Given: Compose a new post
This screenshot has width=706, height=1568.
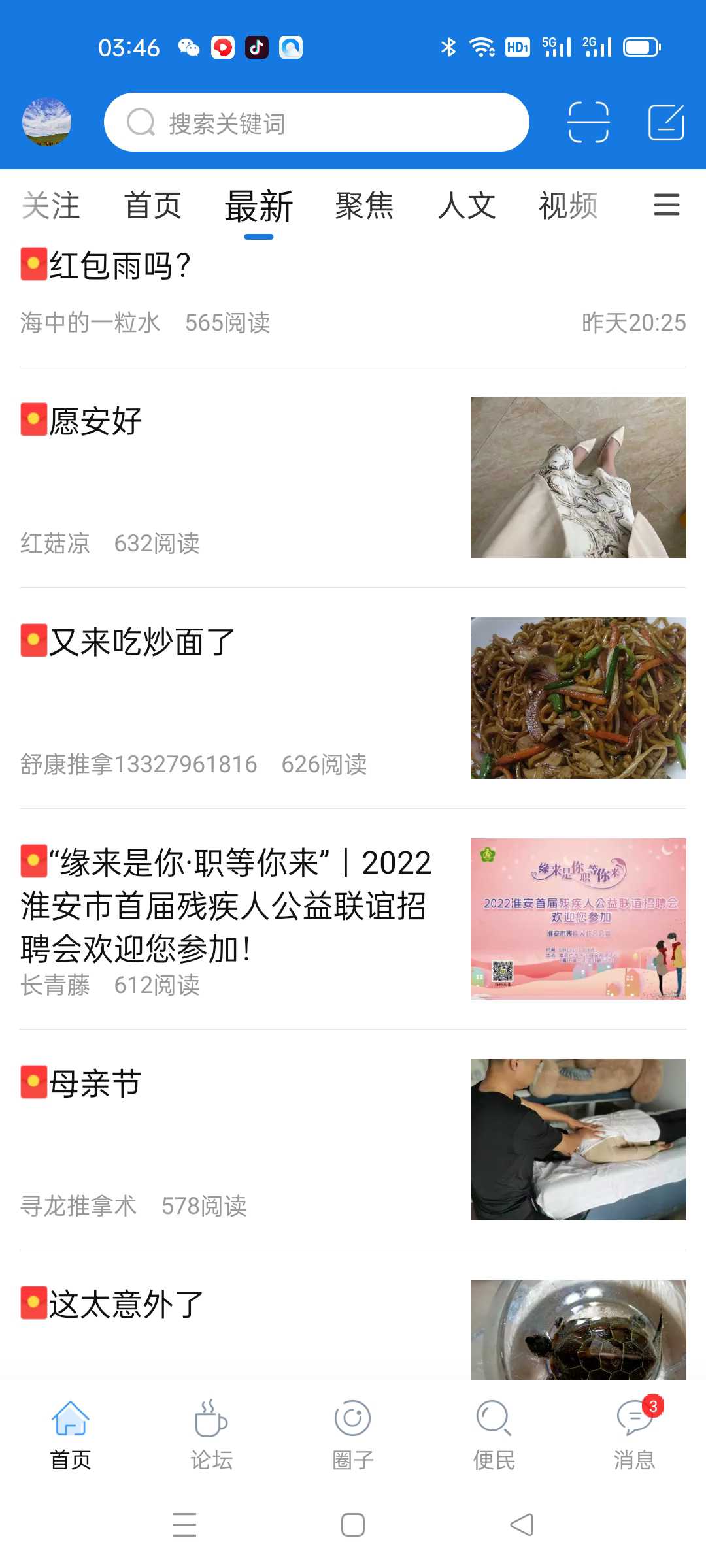Looking at the screenshot, I should click(x=666, y=122).
